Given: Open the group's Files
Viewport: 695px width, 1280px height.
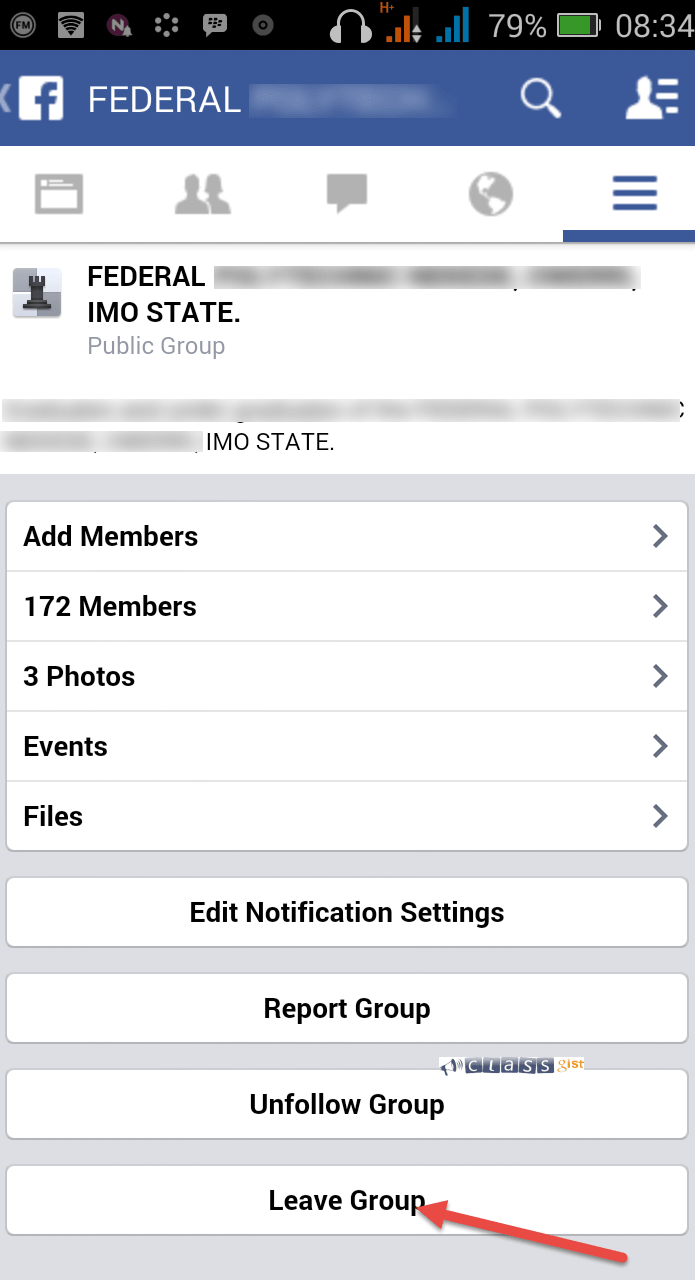Looking at the screenshot, I should click(347, 817).
